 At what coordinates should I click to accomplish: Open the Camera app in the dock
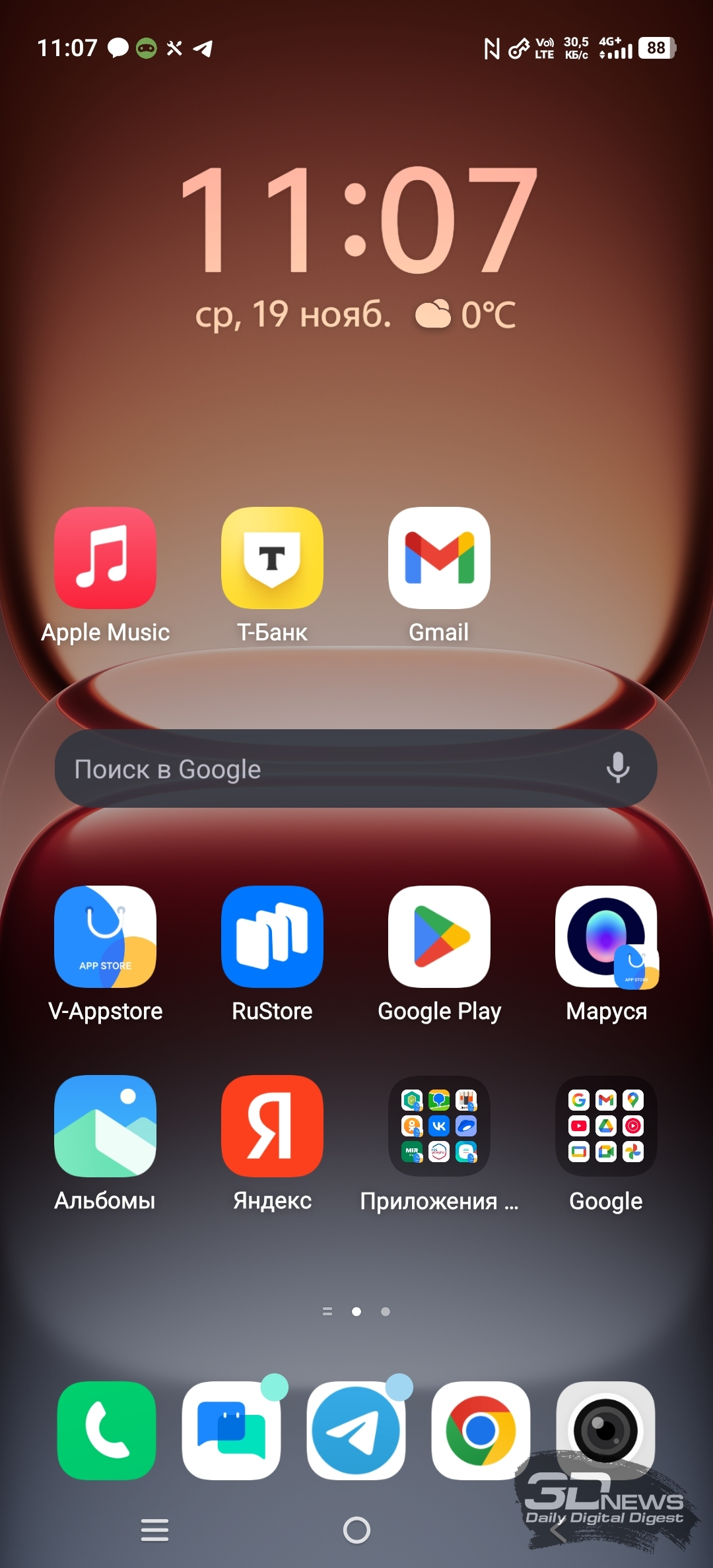(x=605, y=1430)
